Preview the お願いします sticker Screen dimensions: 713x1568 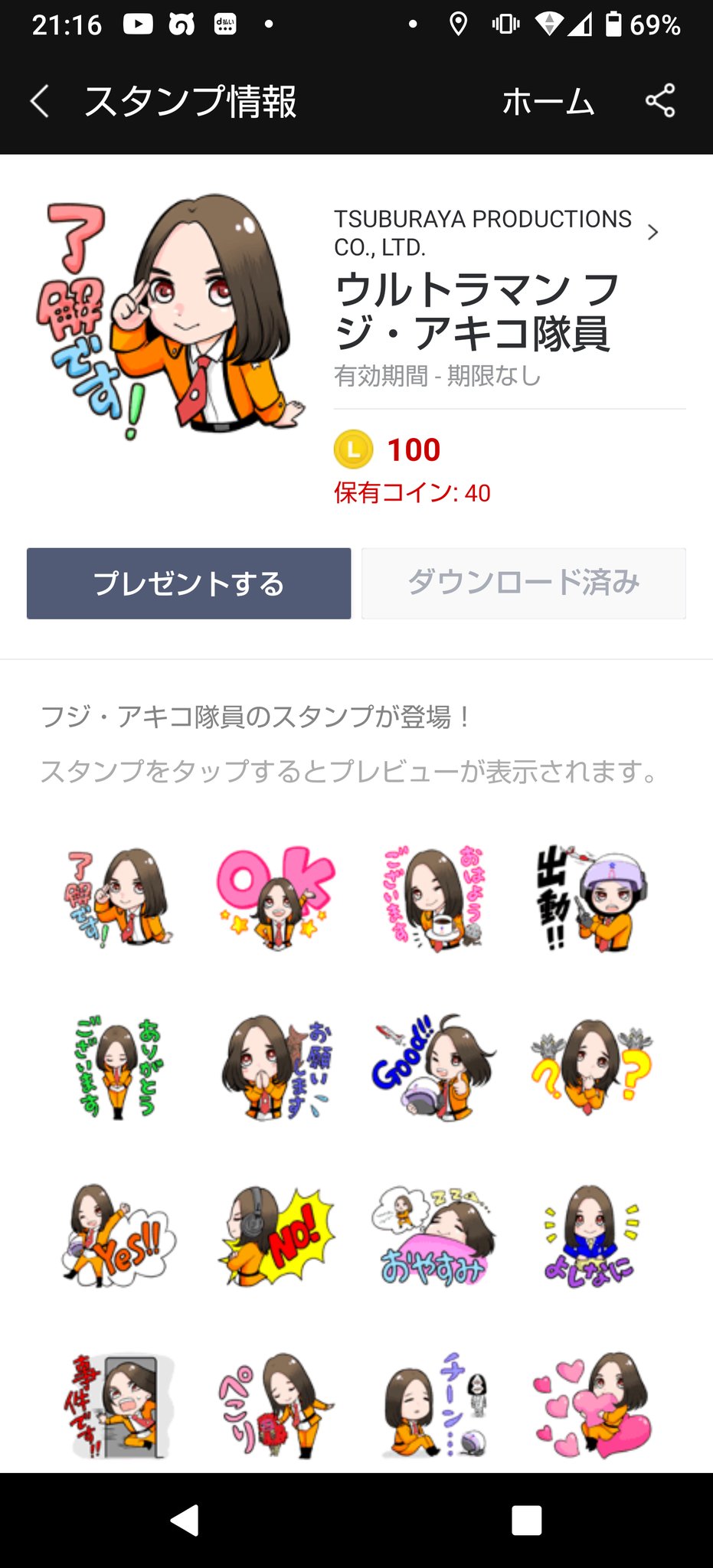pos(276,1068)
